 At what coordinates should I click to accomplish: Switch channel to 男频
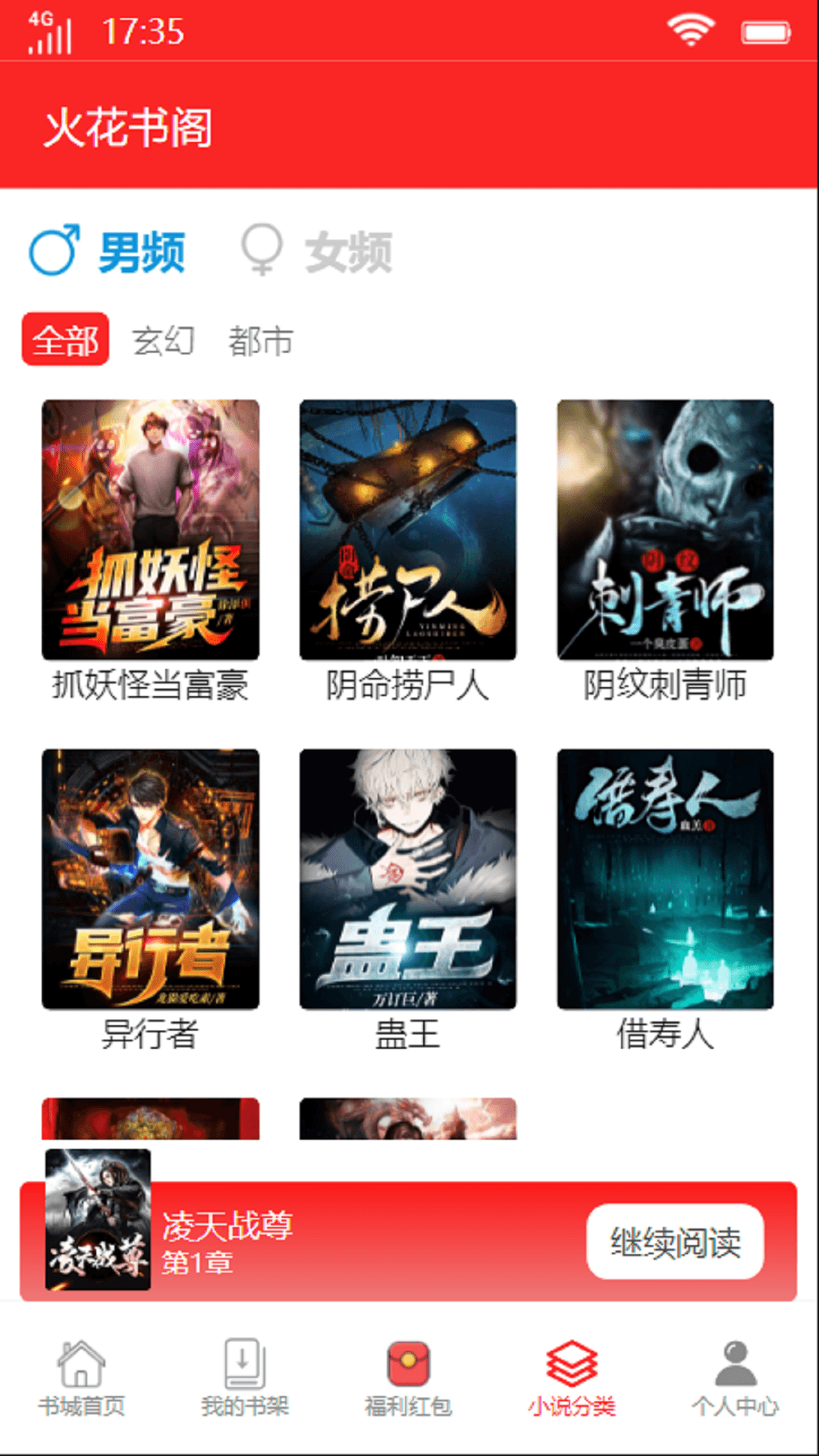(143, 253)
